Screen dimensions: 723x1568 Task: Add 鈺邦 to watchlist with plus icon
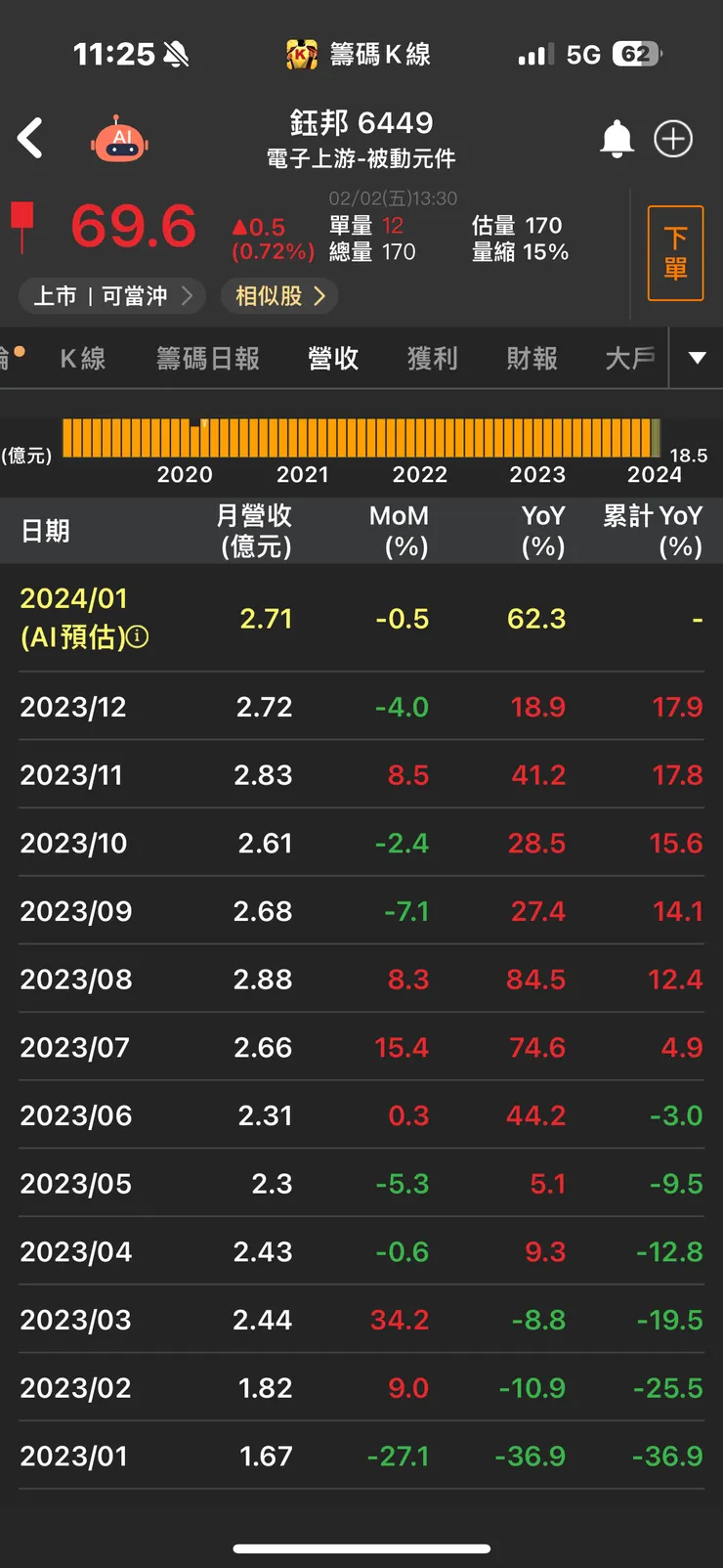click(673, 139)
